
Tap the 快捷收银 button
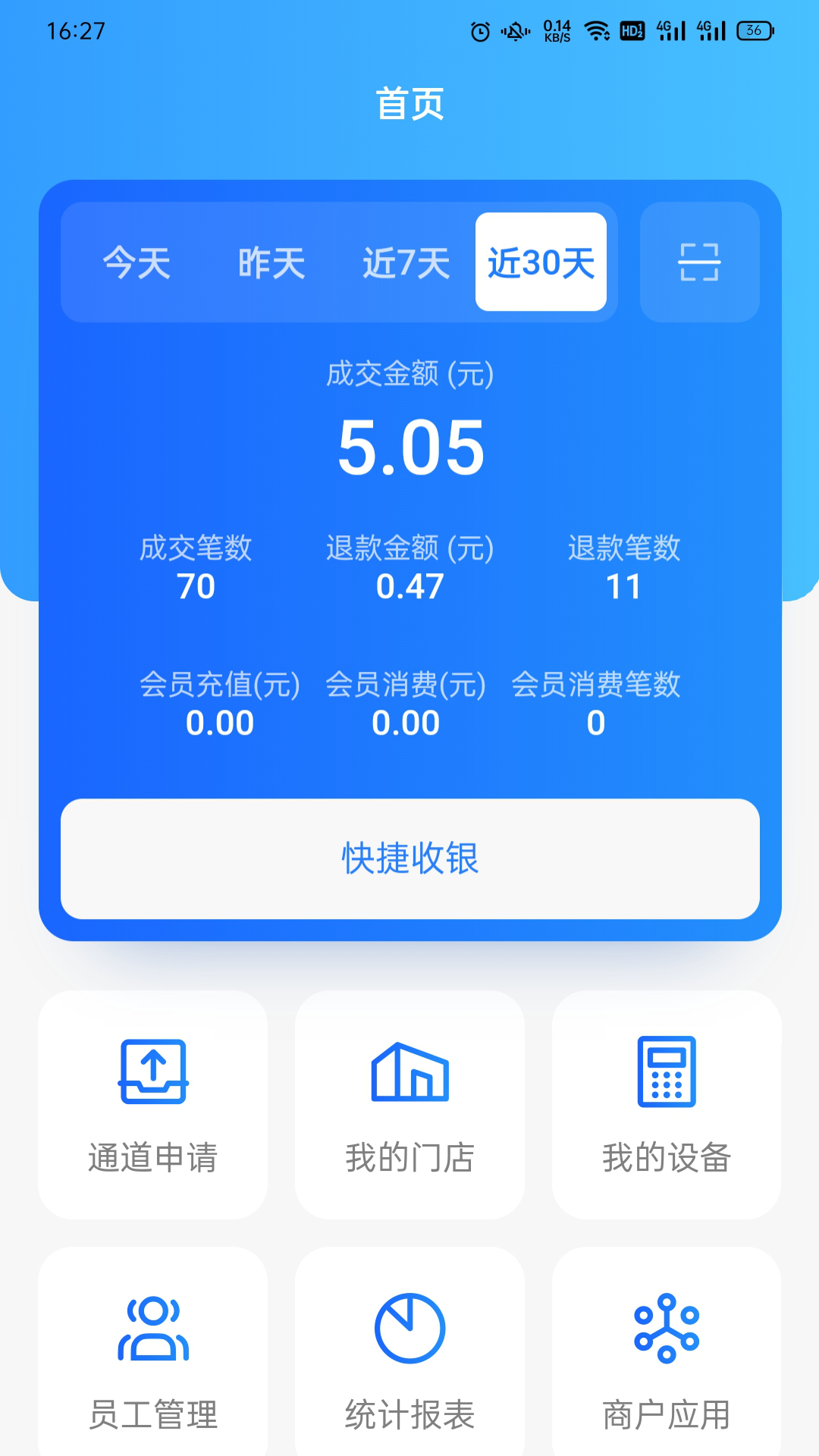pyautogui.click(x=410, y=858)
